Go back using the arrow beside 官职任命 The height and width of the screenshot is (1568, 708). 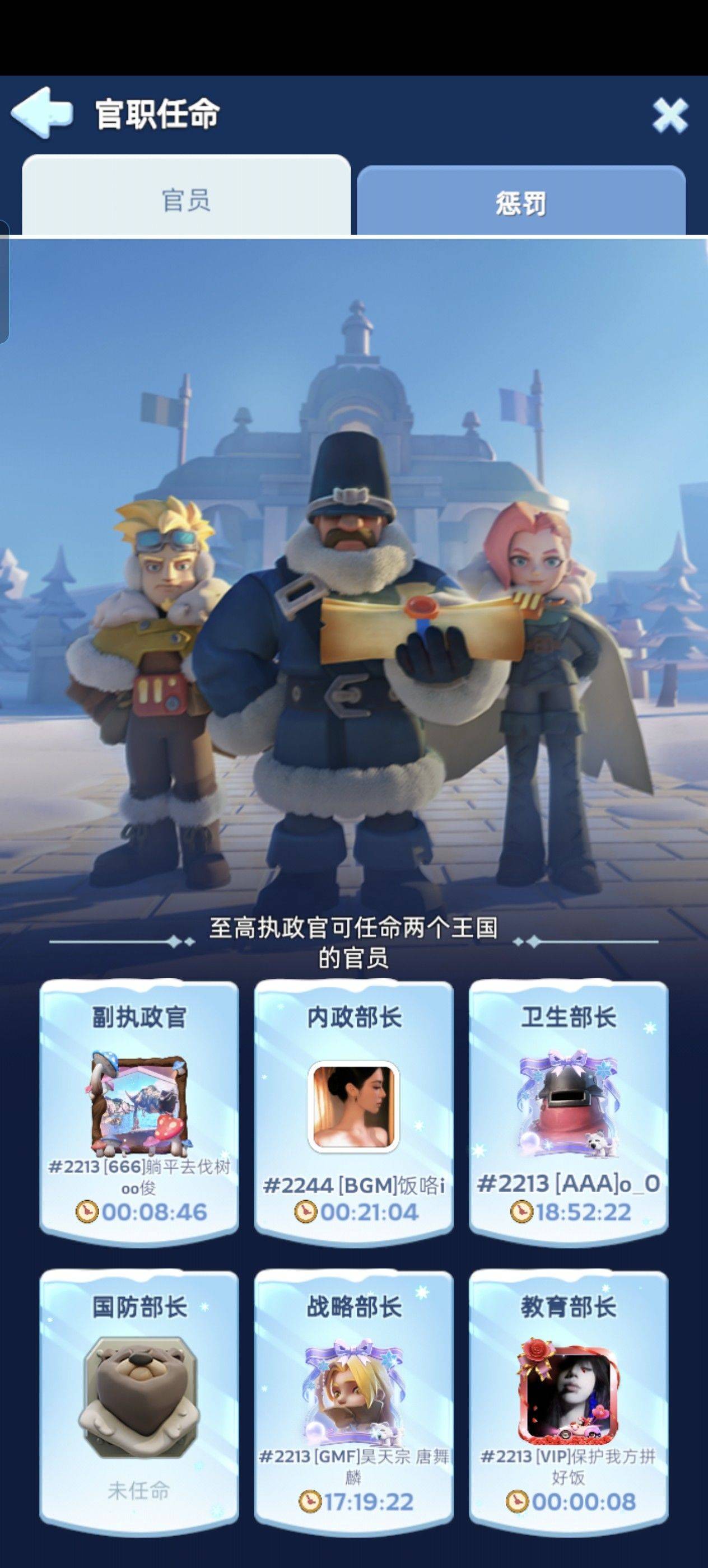[x=41, y=113]
